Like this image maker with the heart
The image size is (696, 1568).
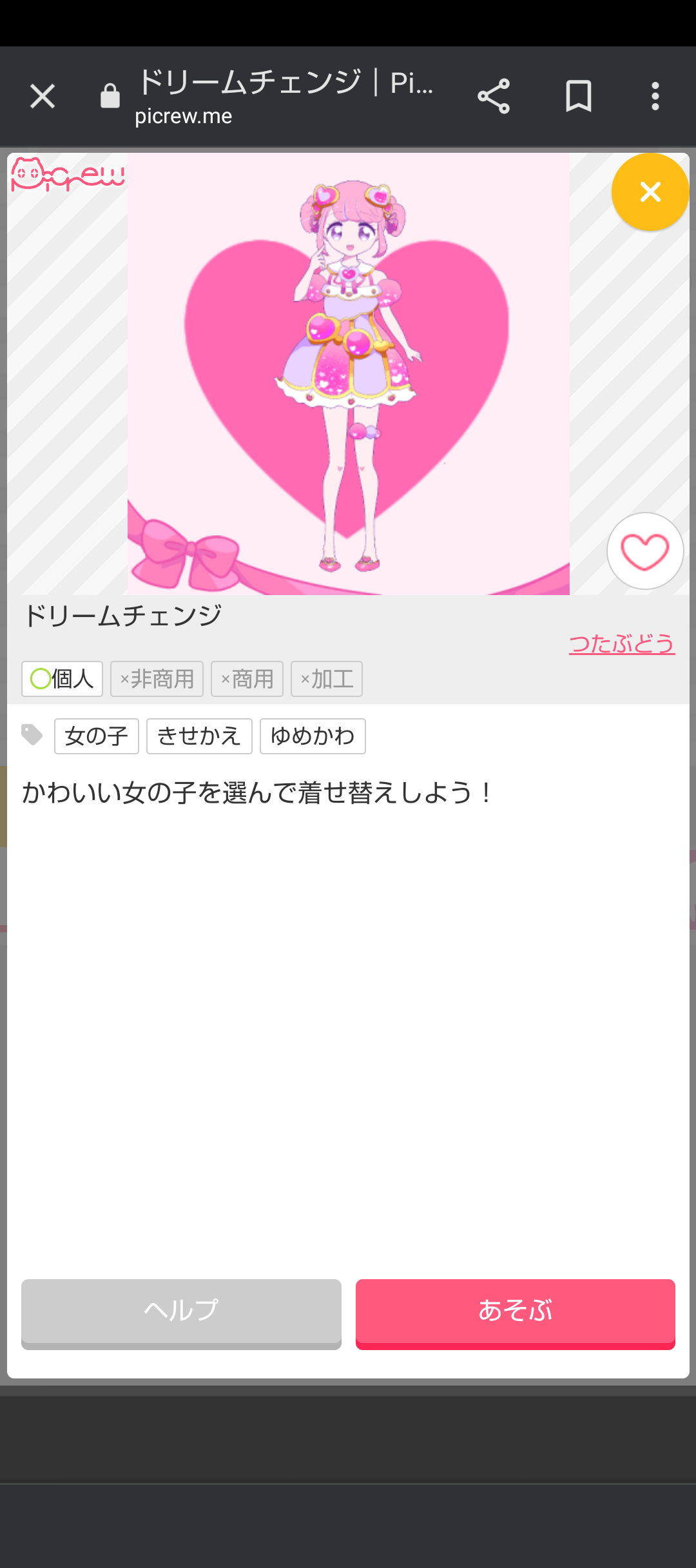[644, 551]
